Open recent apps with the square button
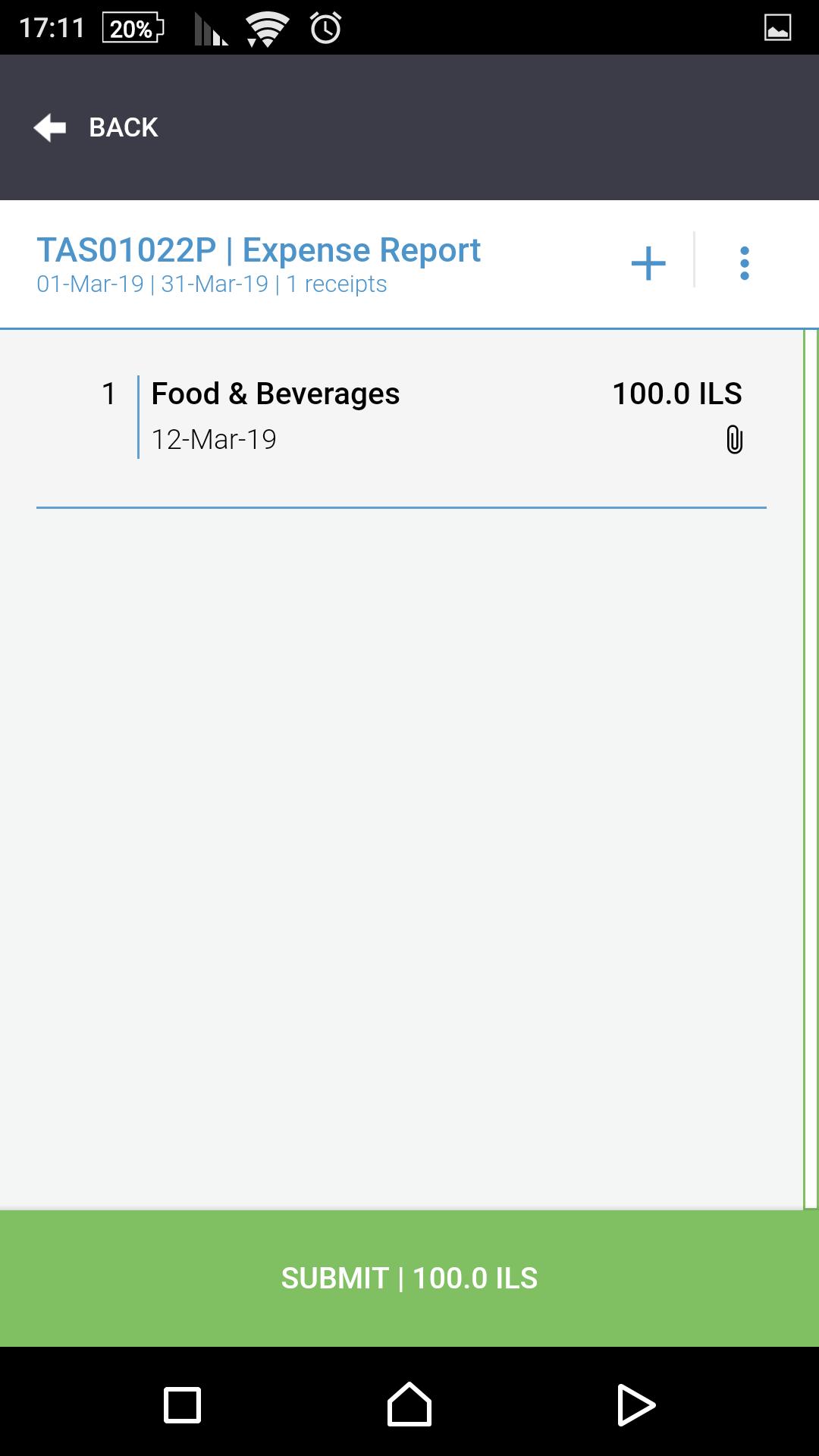This screenshot has width=819, height=1456. coord(183,1405)
